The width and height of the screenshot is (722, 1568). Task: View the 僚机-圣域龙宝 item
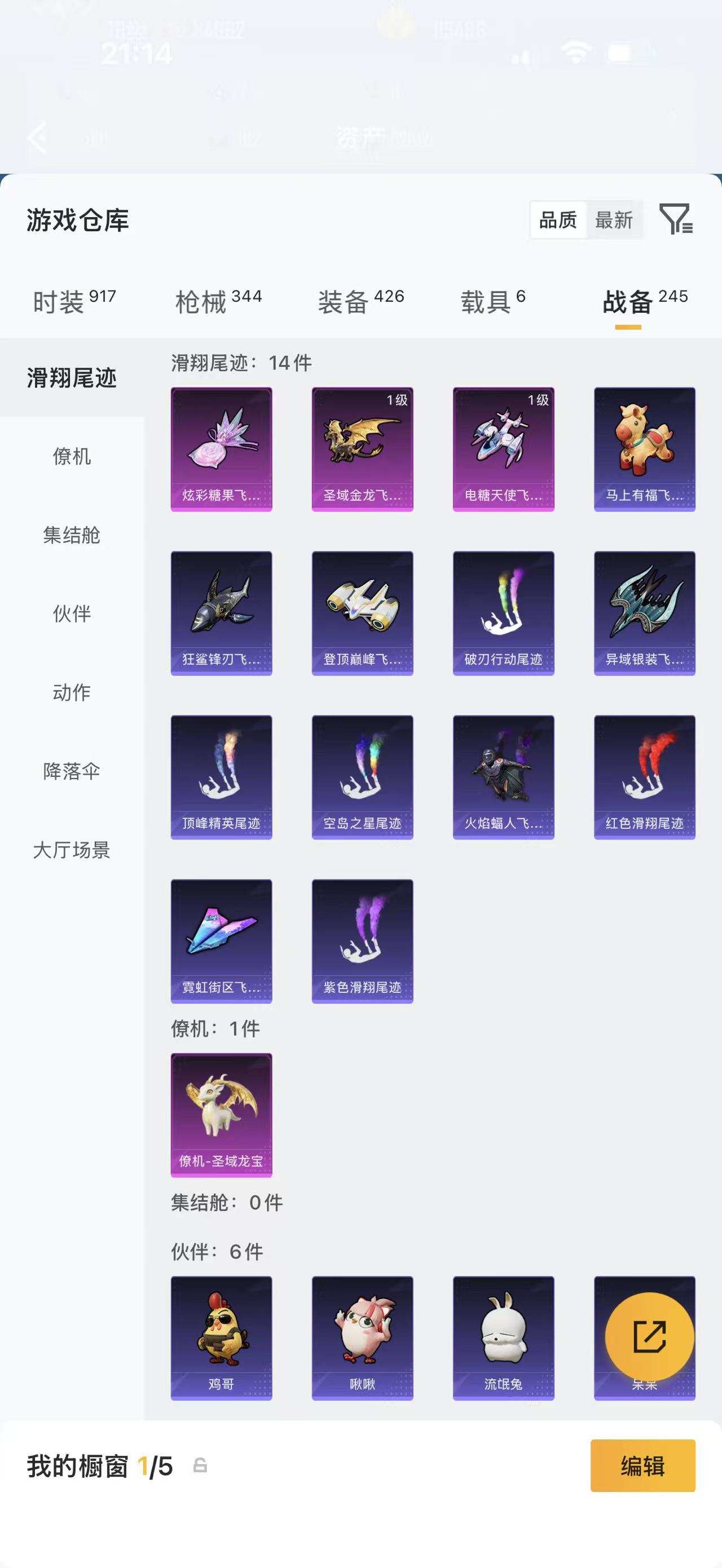point(222,1115)
